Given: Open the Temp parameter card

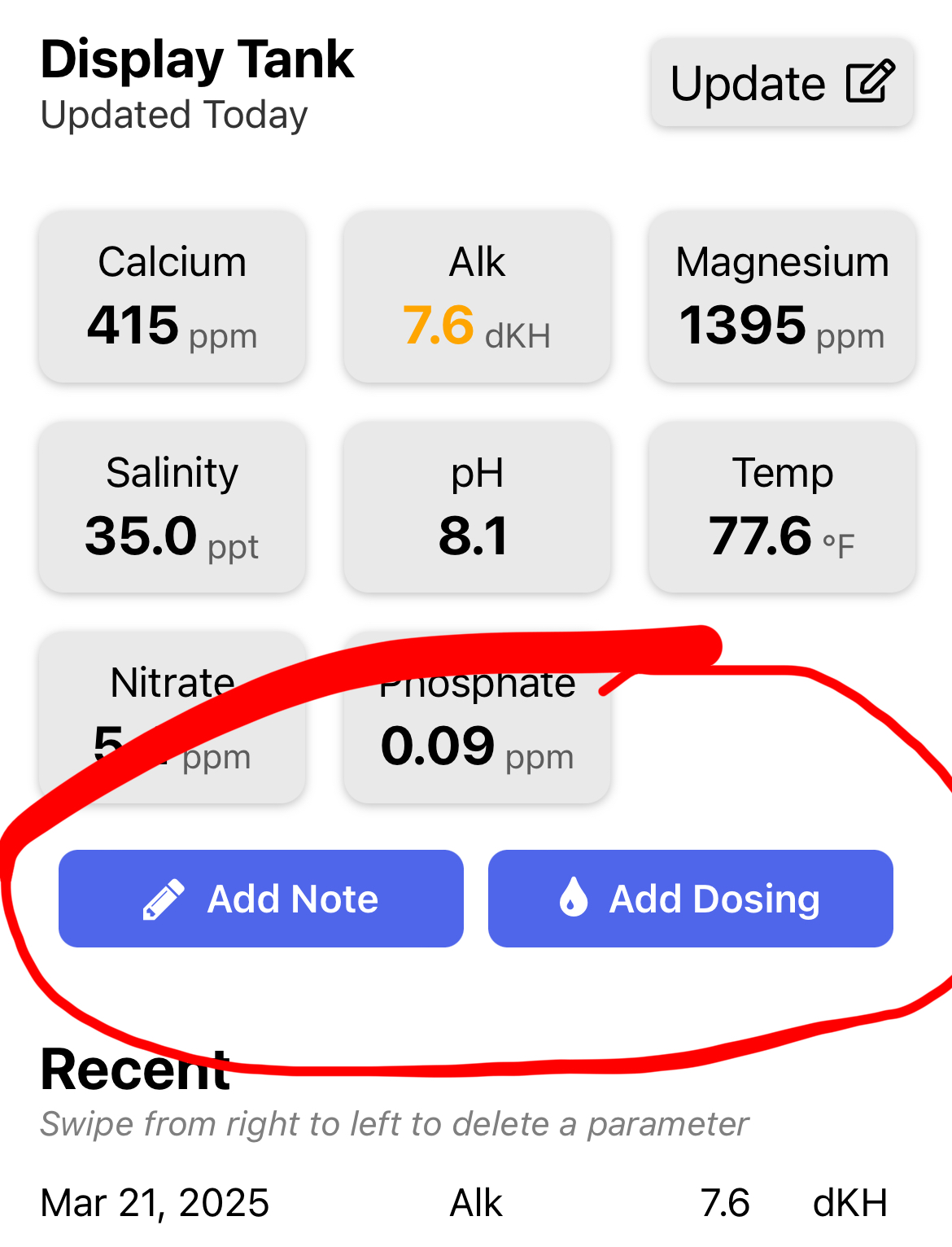Looking at the screenshot, I should pyautogui.click(x=782, y=507).
